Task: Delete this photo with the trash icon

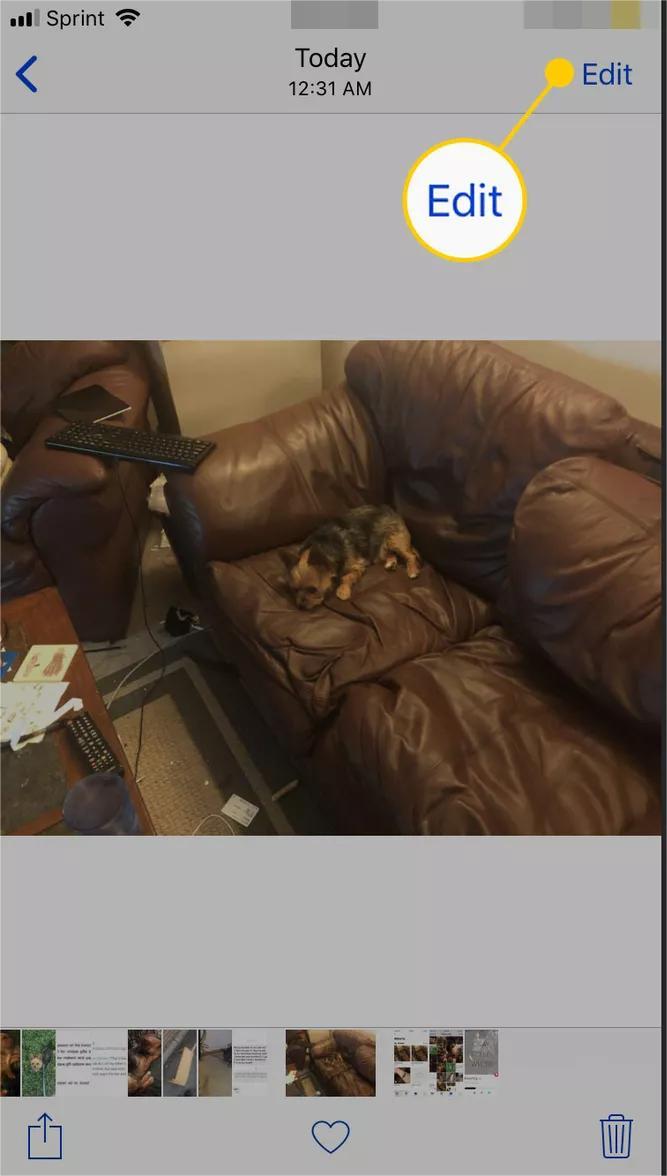Action: (x=616, y=1137)
